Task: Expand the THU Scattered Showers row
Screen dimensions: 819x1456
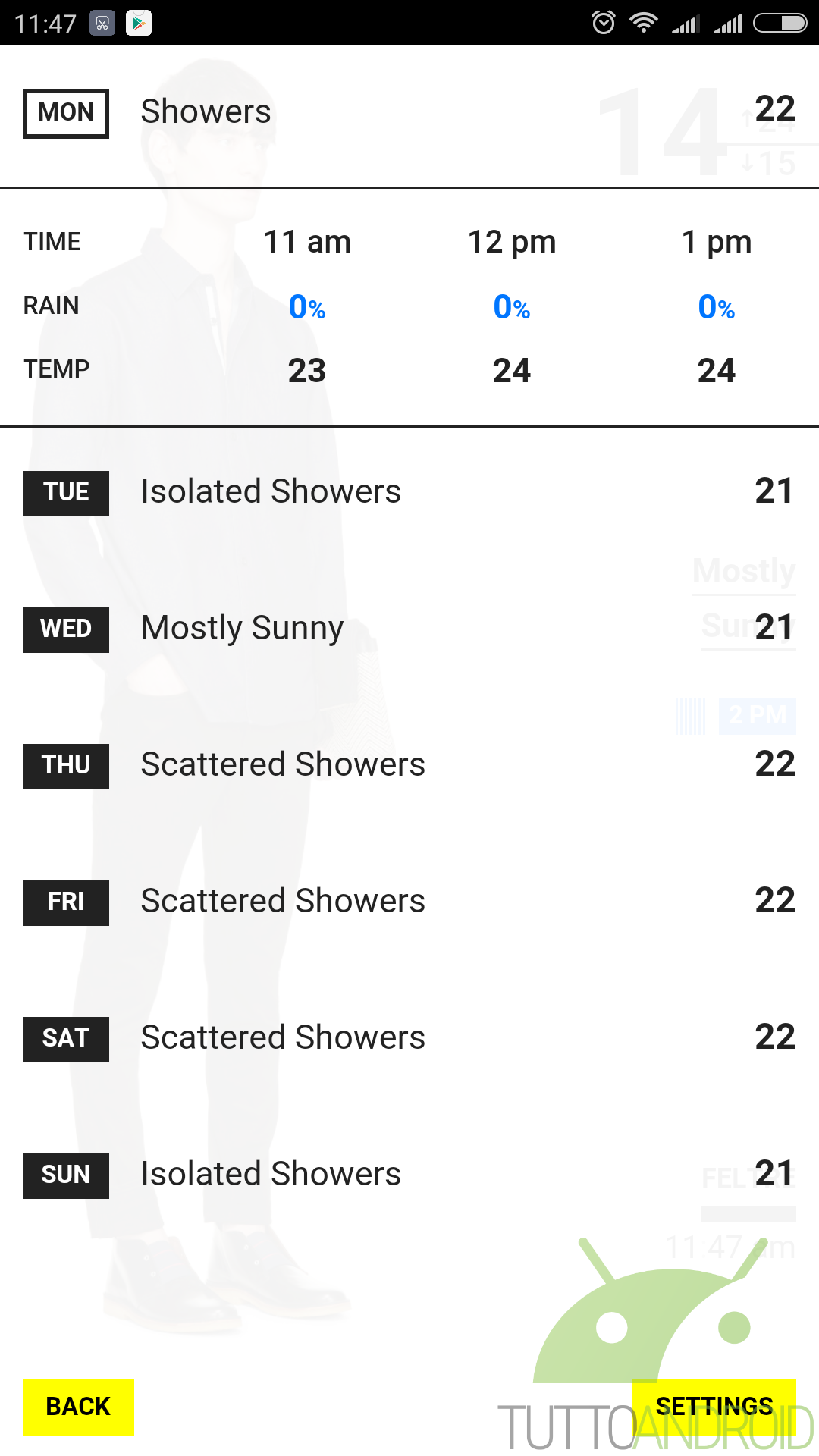Action: 409,766
